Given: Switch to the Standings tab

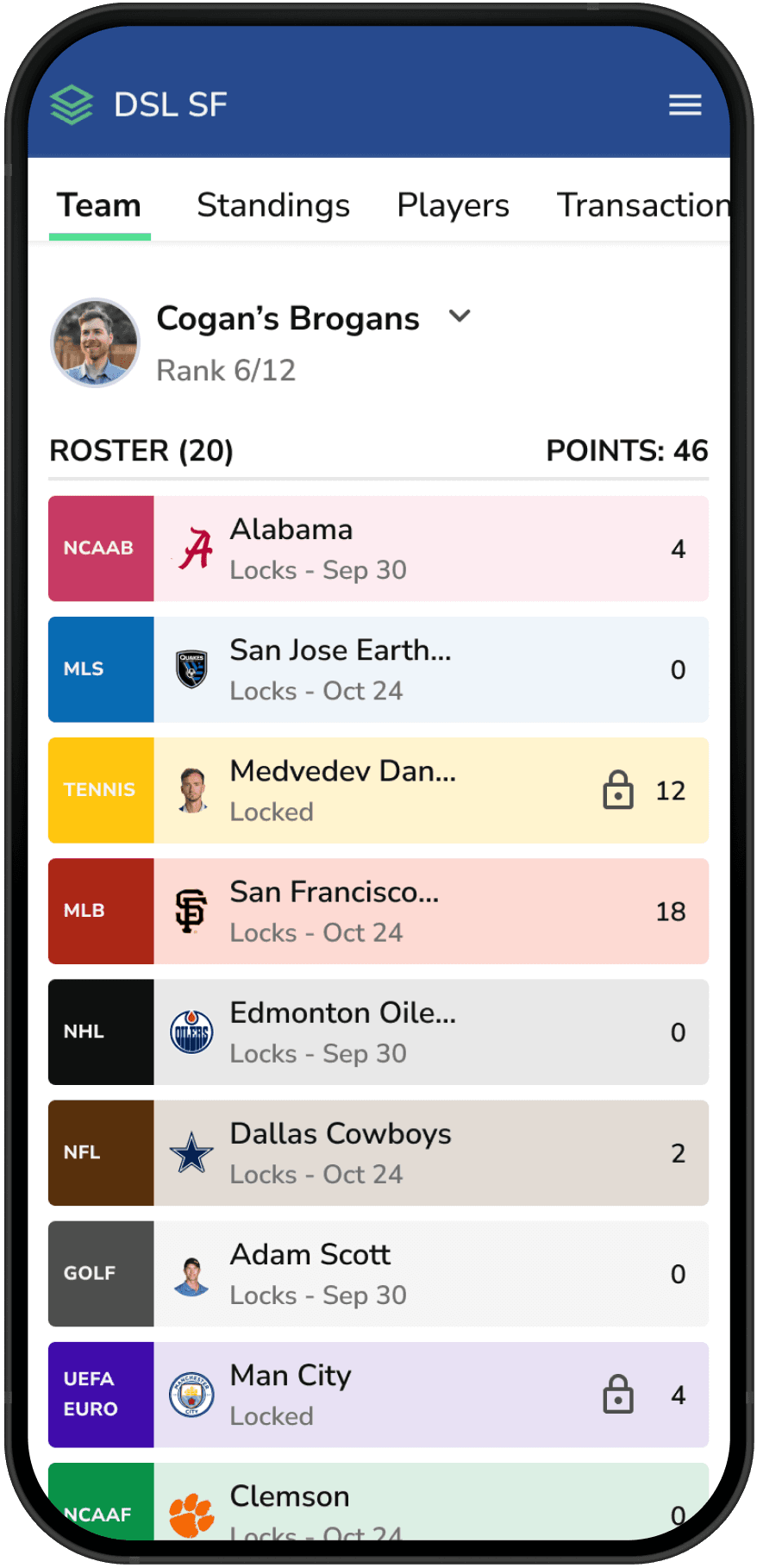Looking at the screenshot, I should [x=273, y=205].
